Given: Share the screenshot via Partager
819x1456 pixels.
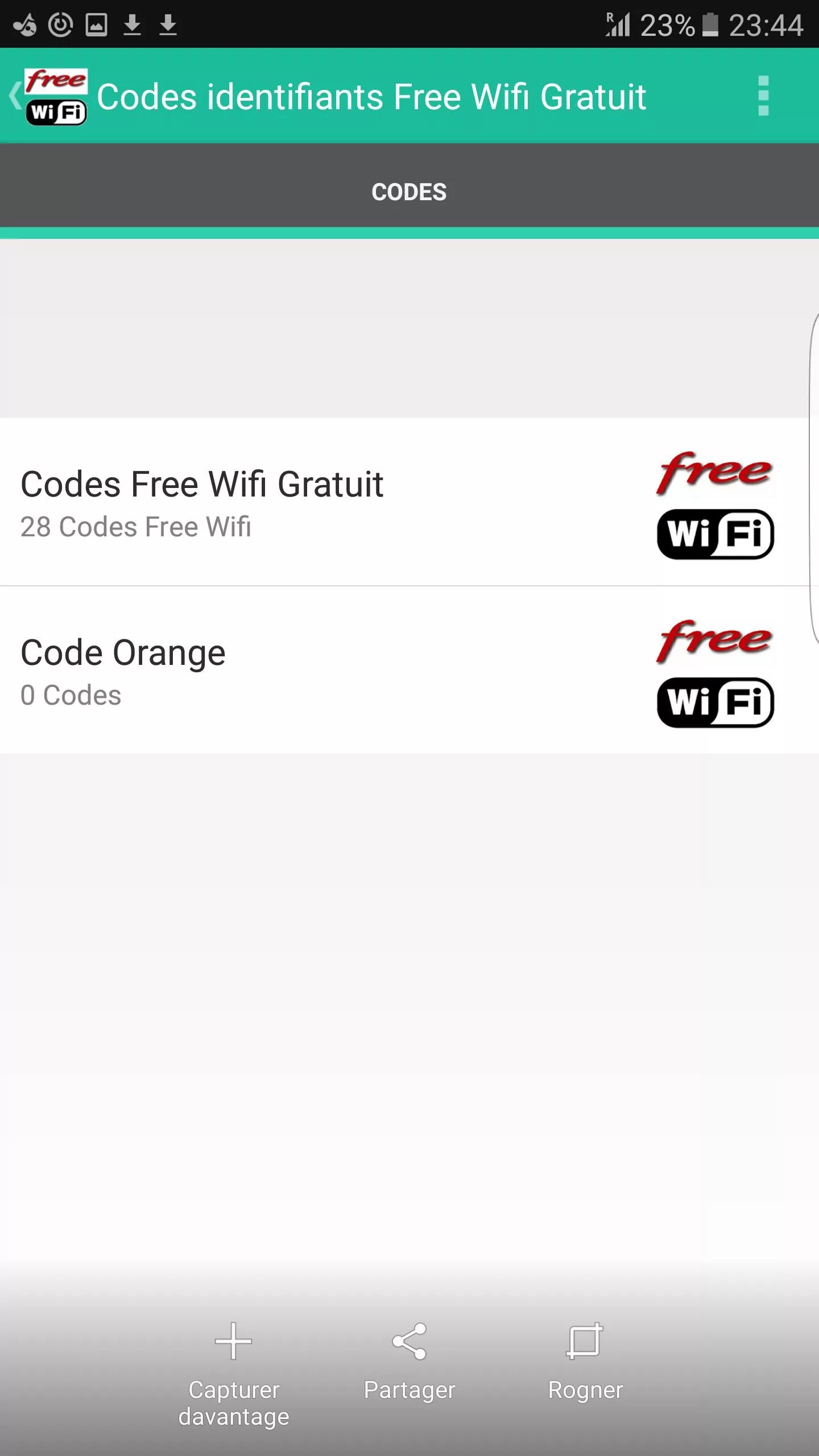Looking at the screenshot, I should point(409,1362).
